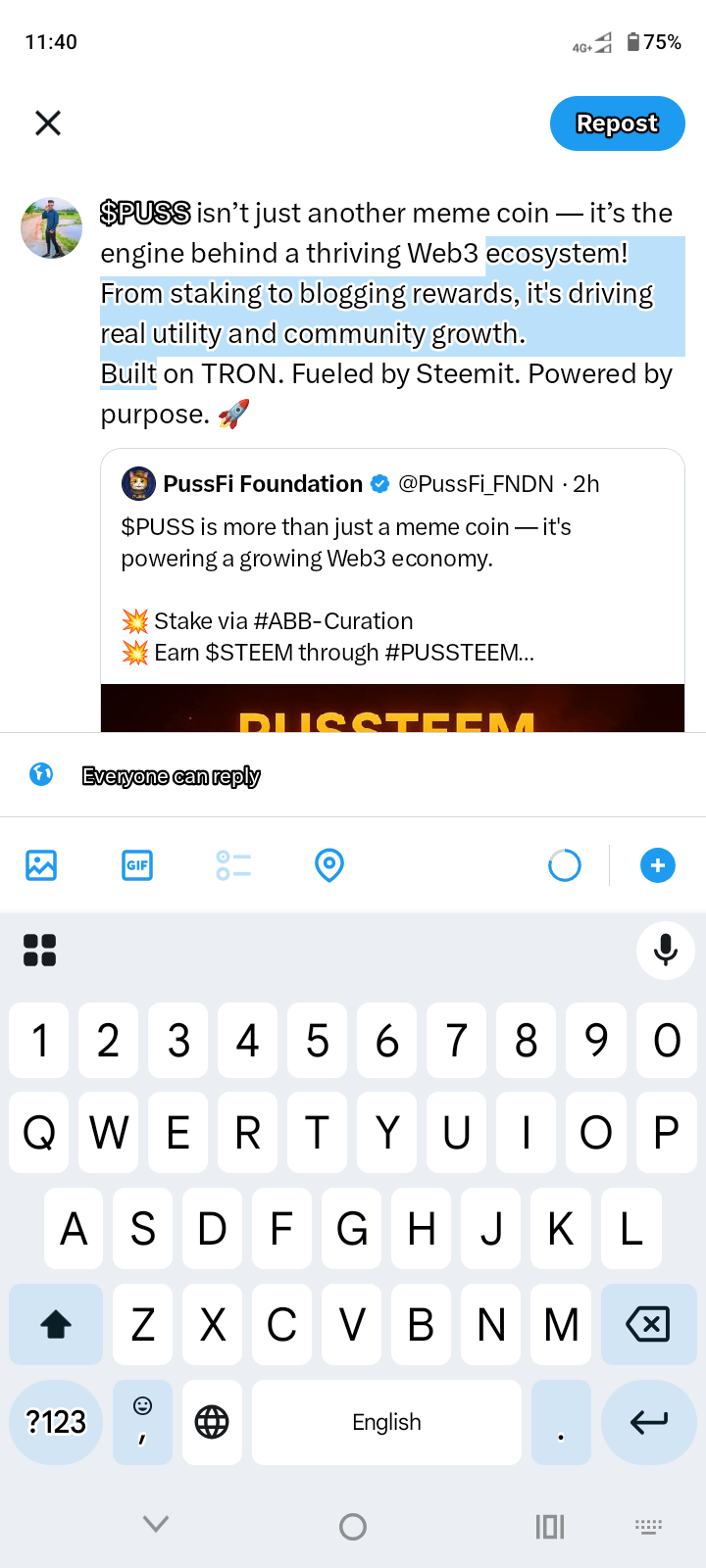Tap the Repost button
706x1568 pixels.
[x=617, y=123]
